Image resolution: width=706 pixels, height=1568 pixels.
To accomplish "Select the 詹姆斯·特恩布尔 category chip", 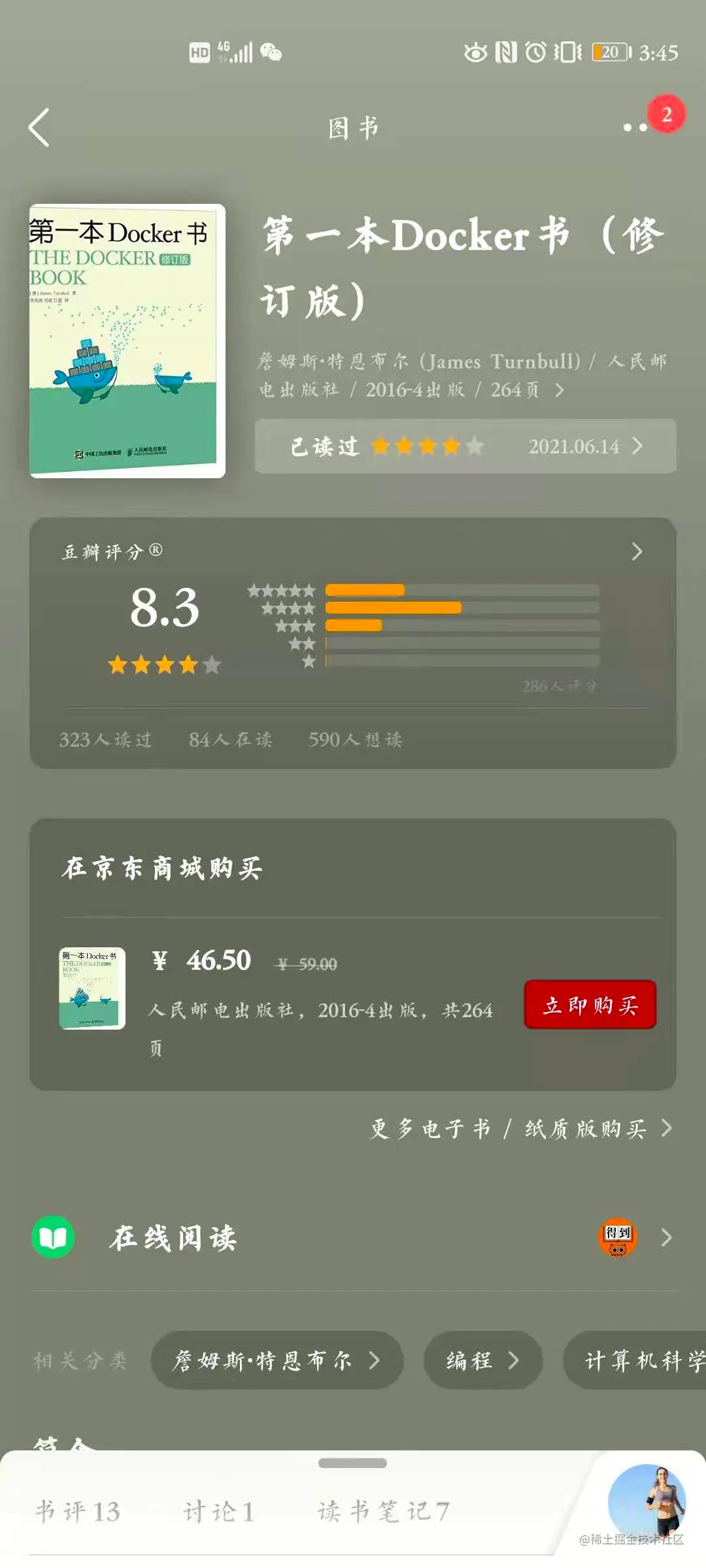I will [277, 1361].
